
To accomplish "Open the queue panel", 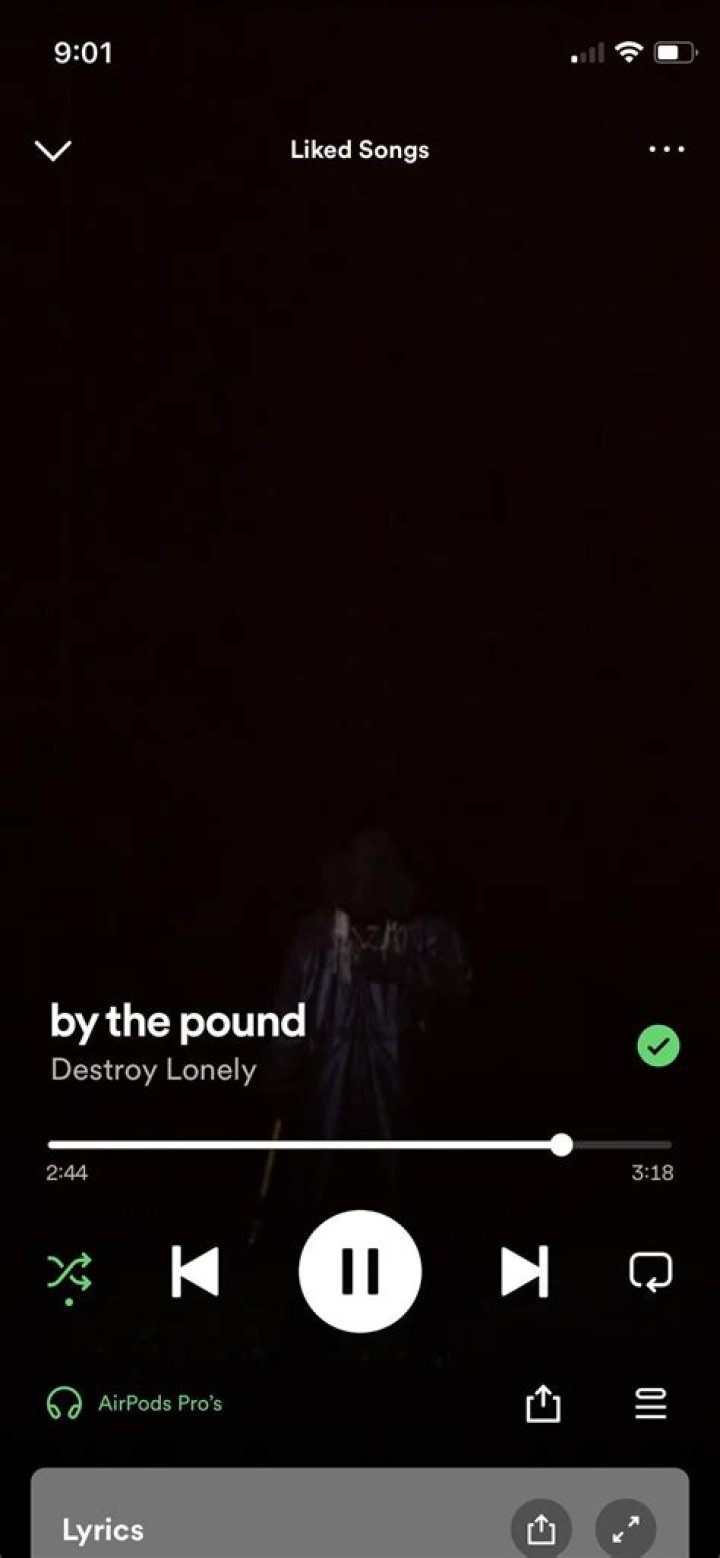I will click(651, 1403).
